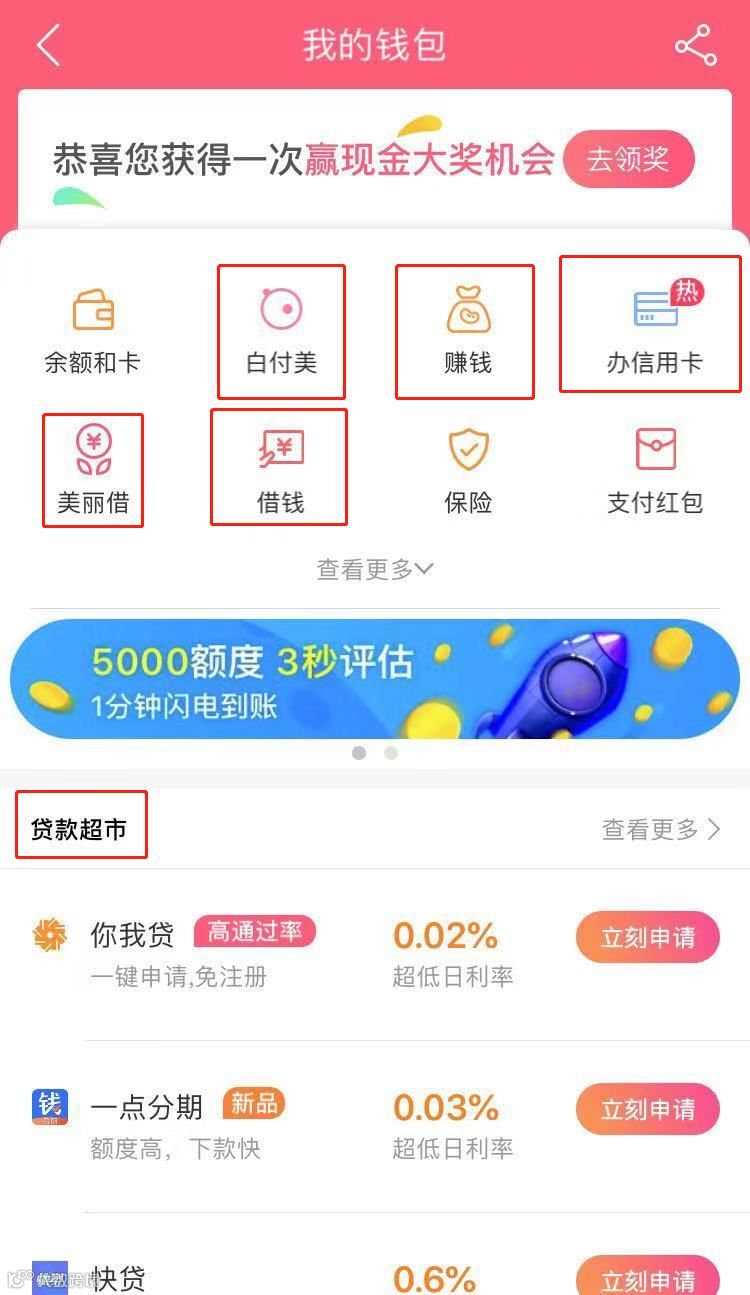Open the 一点分期 loan row
Screen dimensions: 750x1295
[375, 1126]
